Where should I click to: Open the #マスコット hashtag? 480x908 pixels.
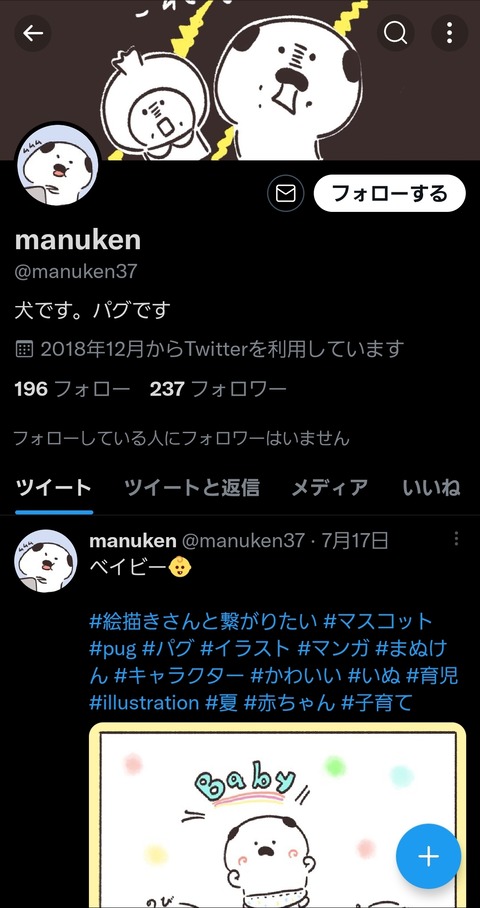378,621
